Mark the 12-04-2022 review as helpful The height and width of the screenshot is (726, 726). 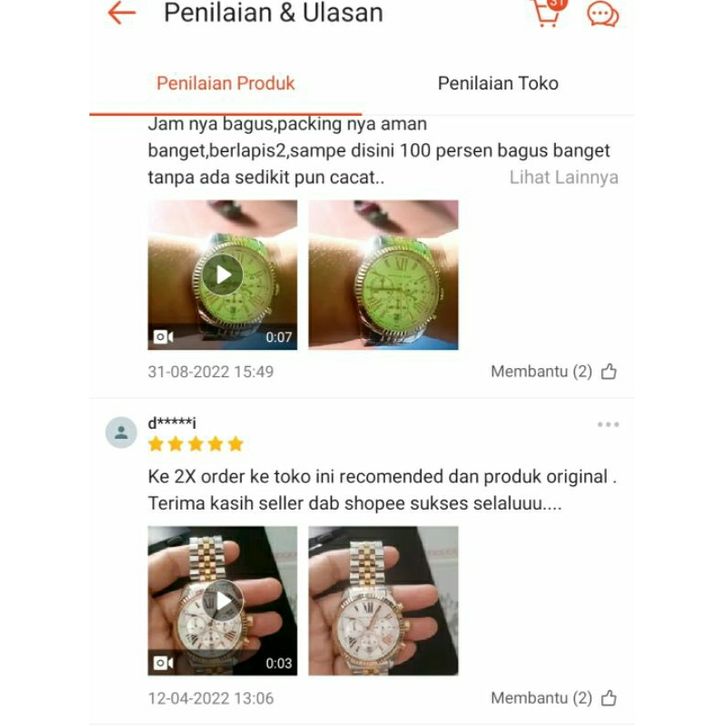(609, 698)
